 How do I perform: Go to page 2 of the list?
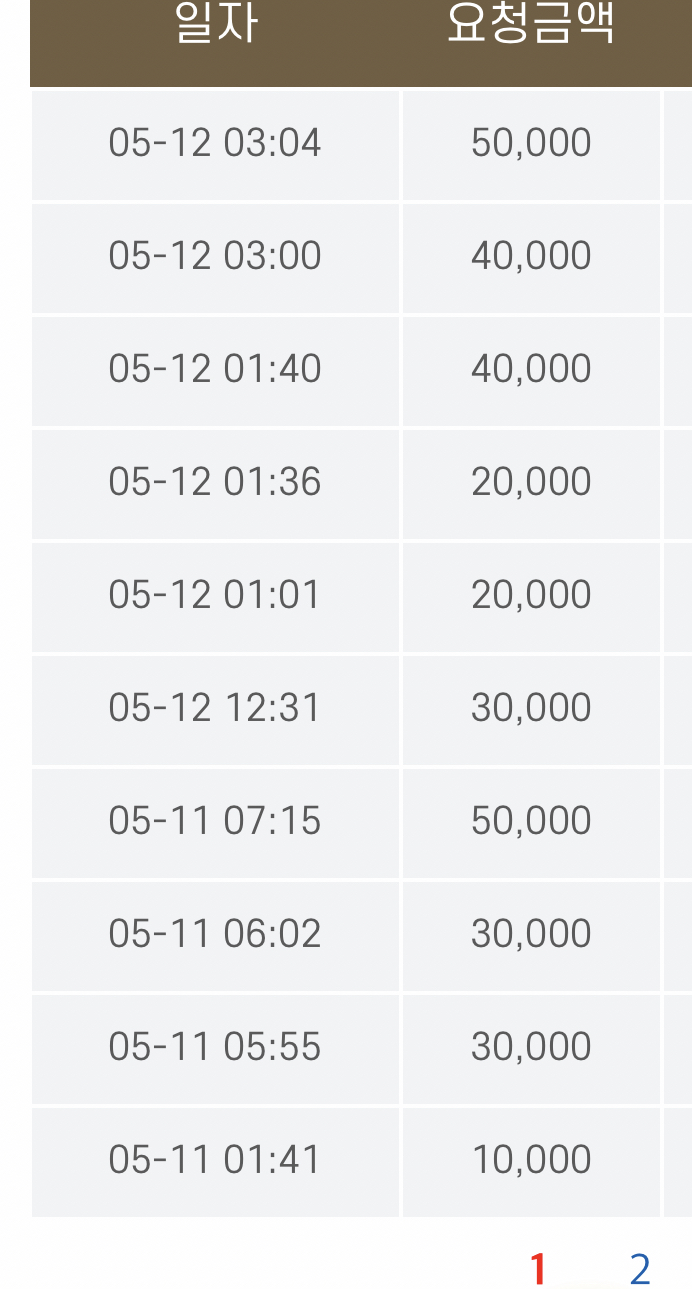tap(640, 1269)
